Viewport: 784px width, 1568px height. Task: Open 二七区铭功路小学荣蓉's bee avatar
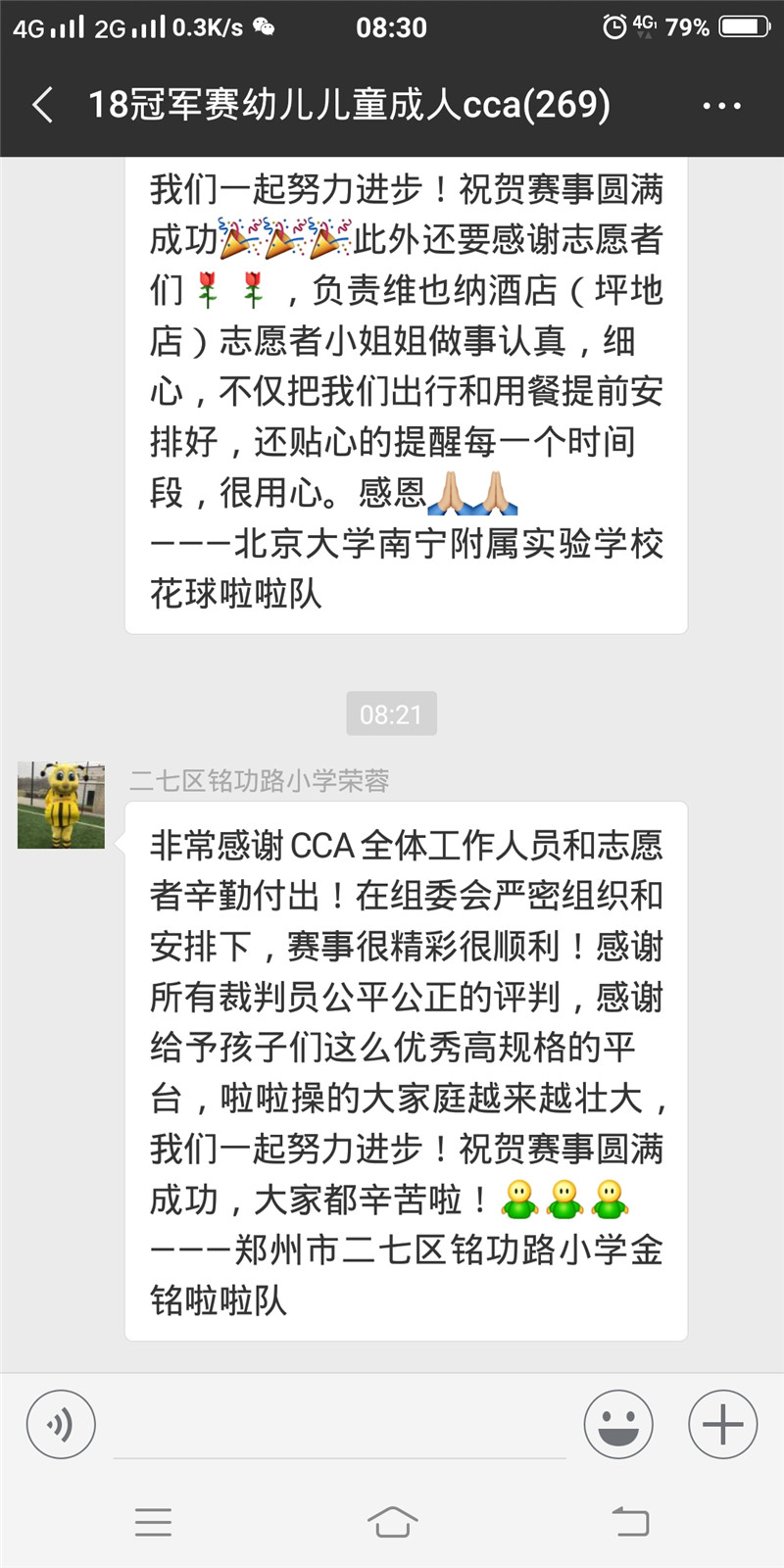pyautogui.click(x=61, y=805)
